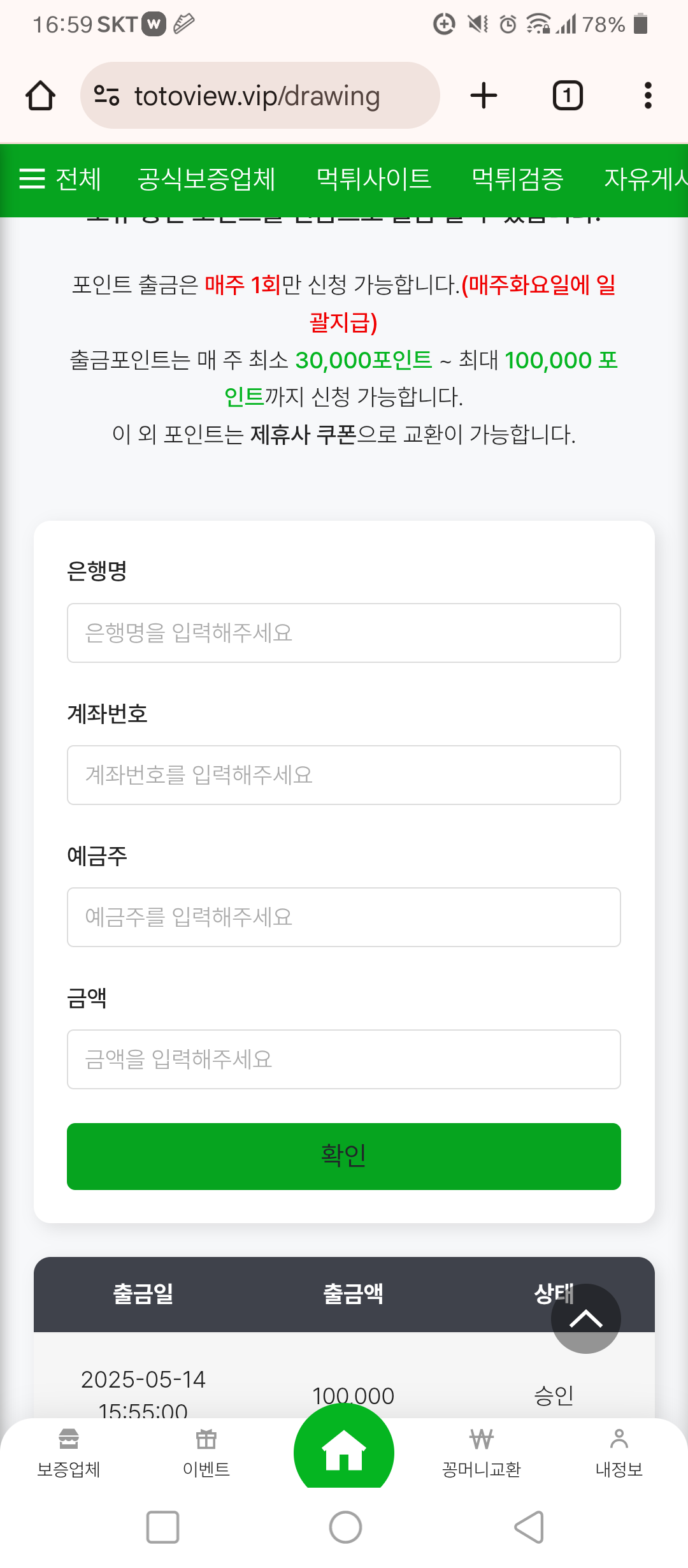Go to 공식보증업체 section
This screenshot has width=688, height=1568.
click(206, 179)
